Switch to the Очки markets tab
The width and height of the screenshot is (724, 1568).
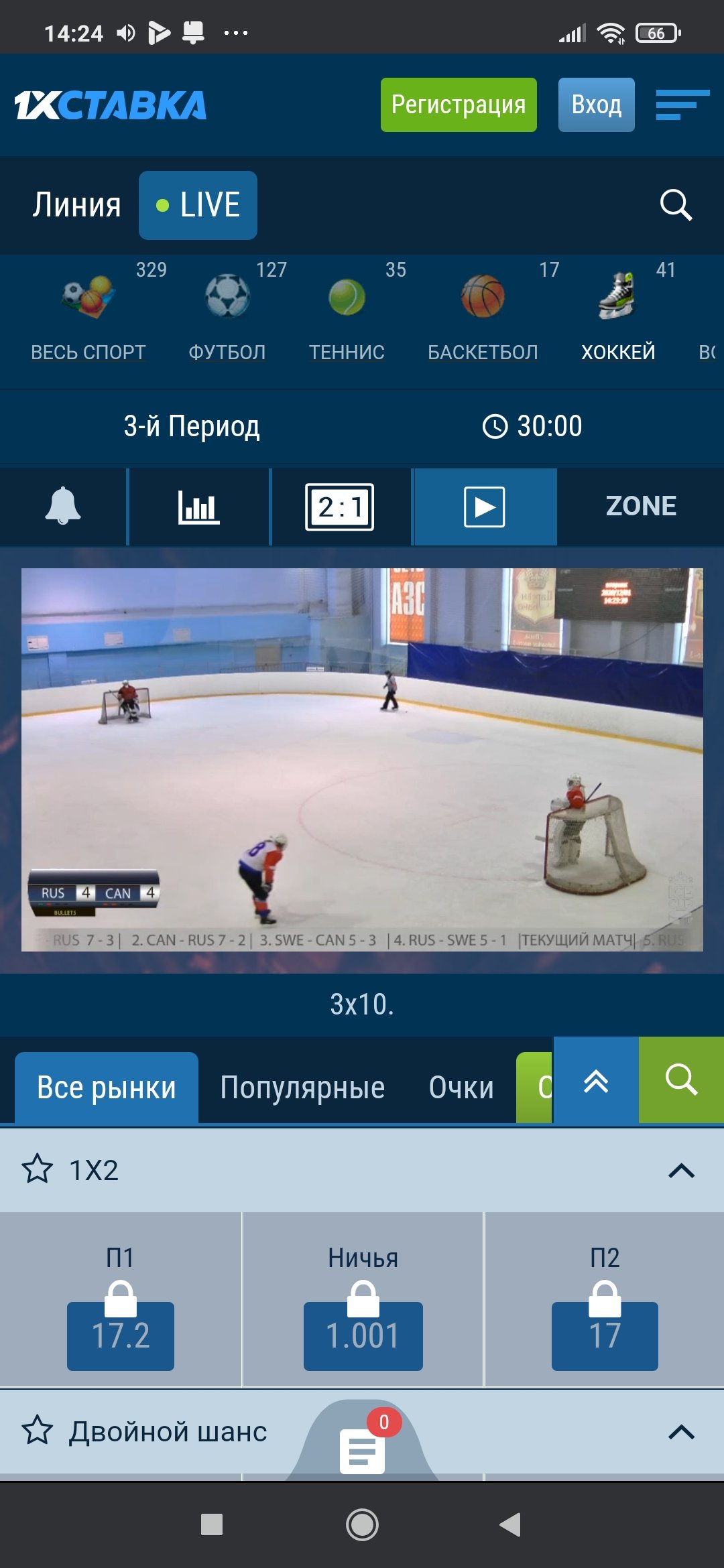[x=461, y=1088]
